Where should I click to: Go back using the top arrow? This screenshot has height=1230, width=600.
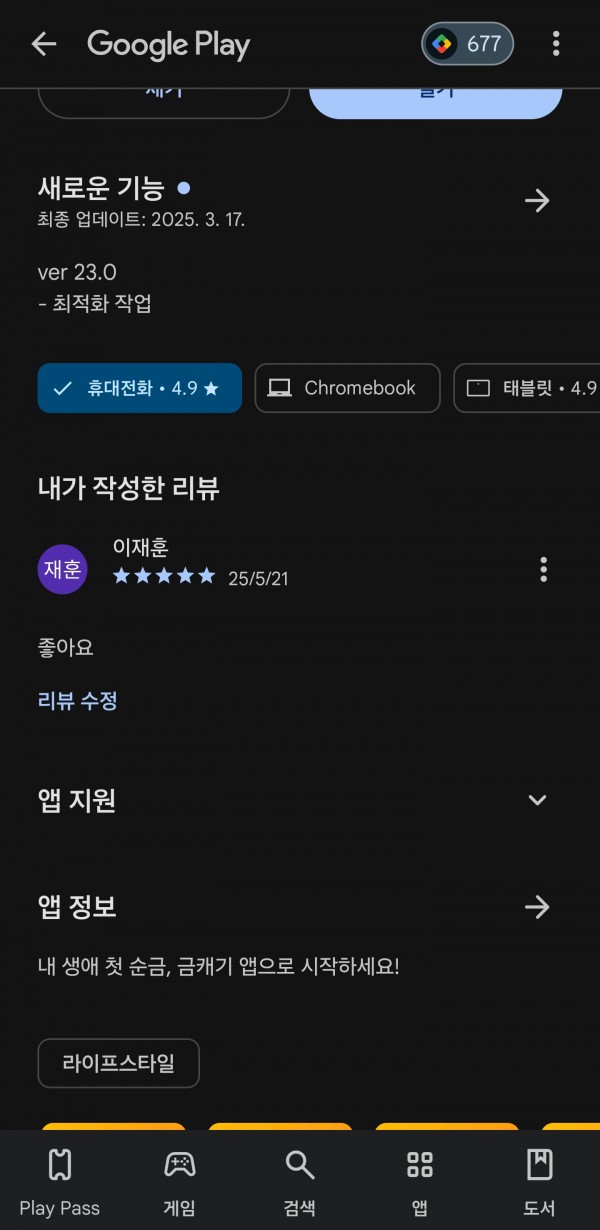[x=44, y=44]
